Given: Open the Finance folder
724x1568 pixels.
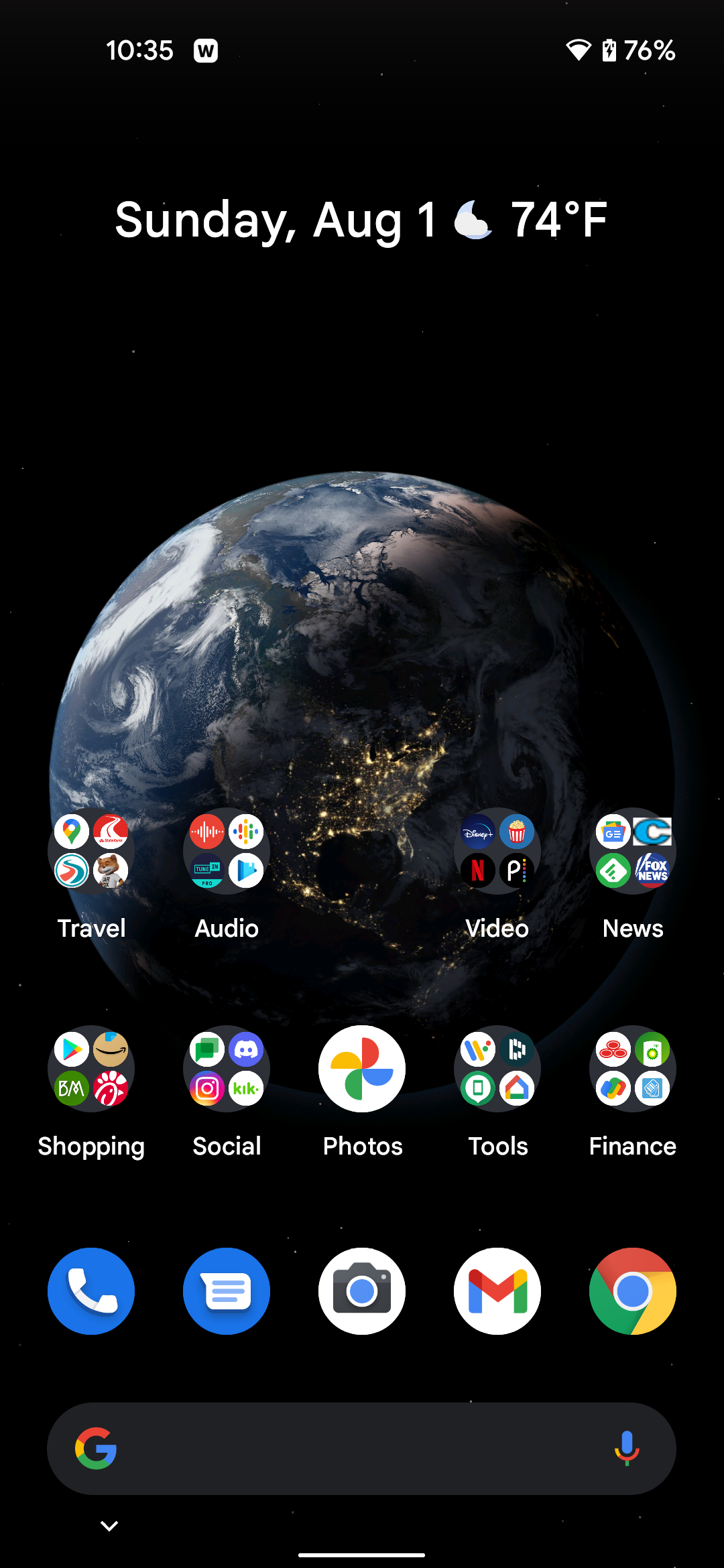Looking at the screenshot, I should pos(633,1069).
